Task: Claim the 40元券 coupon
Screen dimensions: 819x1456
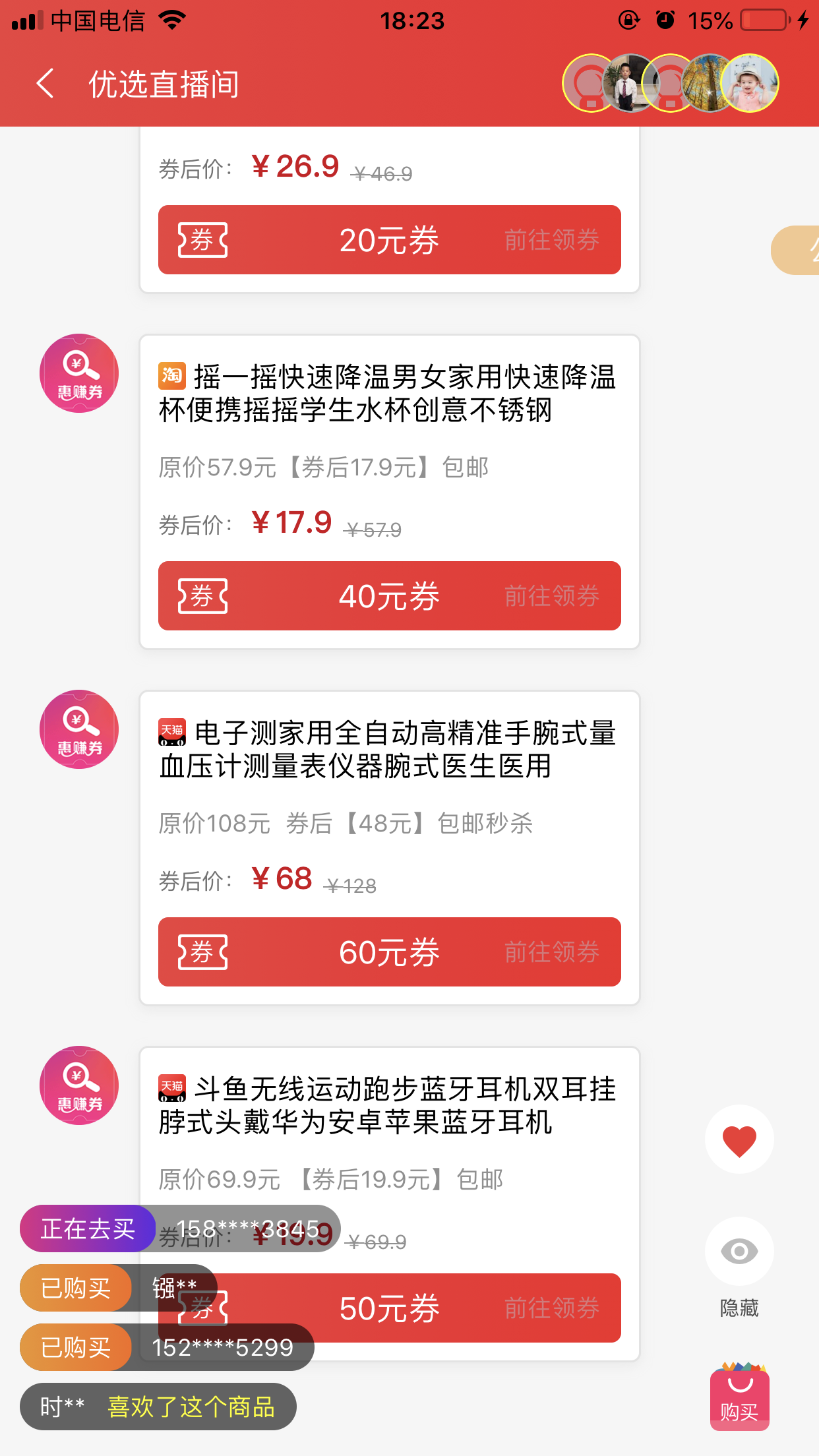Action: [389, 596]
